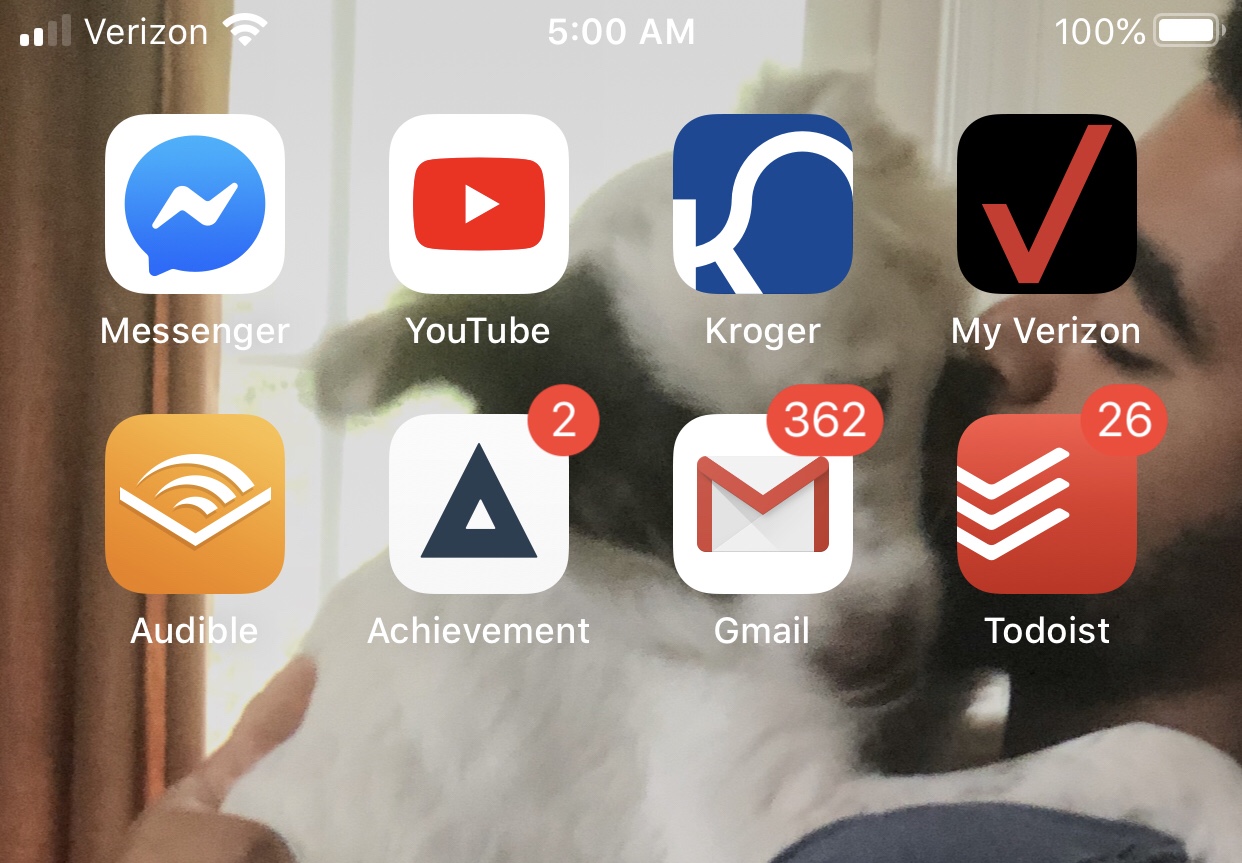This screenshot has height=863, width=1242.
Task: Open Audible audiobooks app
Action: (x=195, y=504)
